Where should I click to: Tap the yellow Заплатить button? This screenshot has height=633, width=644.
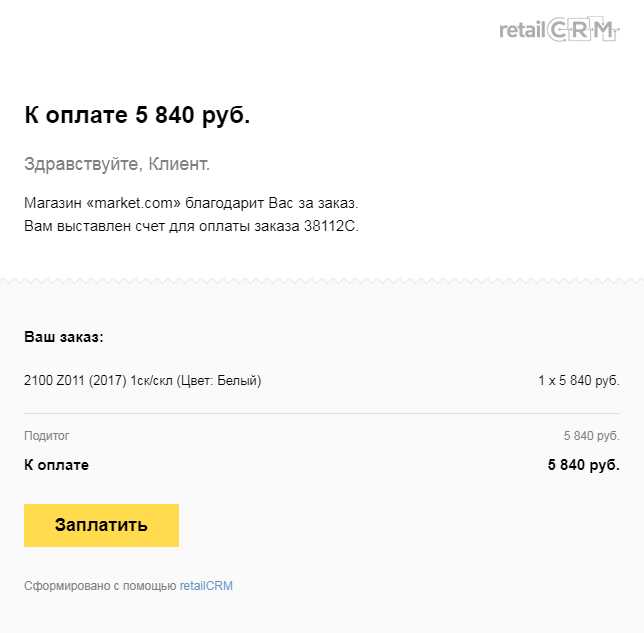coord(101,525)
